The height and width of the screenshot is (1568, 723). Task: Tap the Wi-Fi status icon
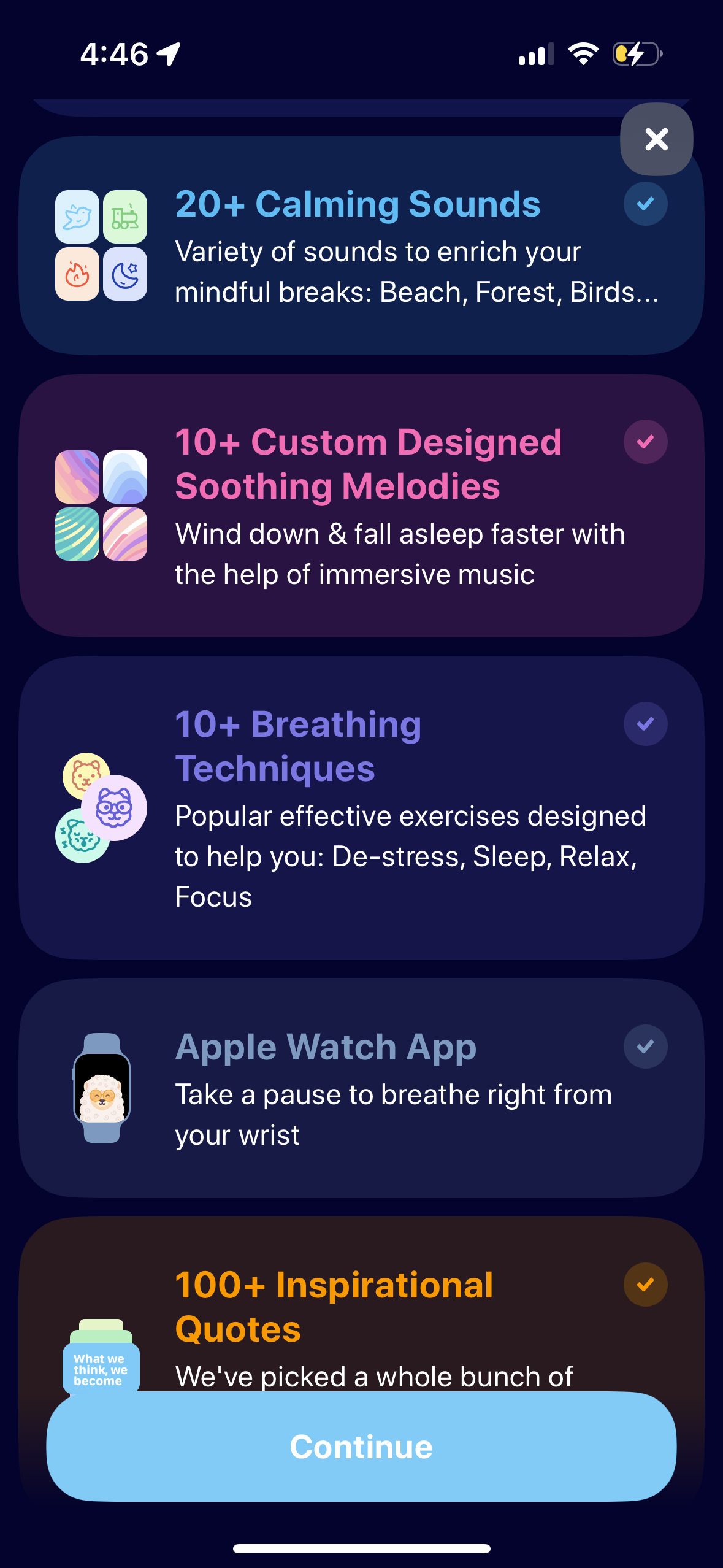click(583, 54)
